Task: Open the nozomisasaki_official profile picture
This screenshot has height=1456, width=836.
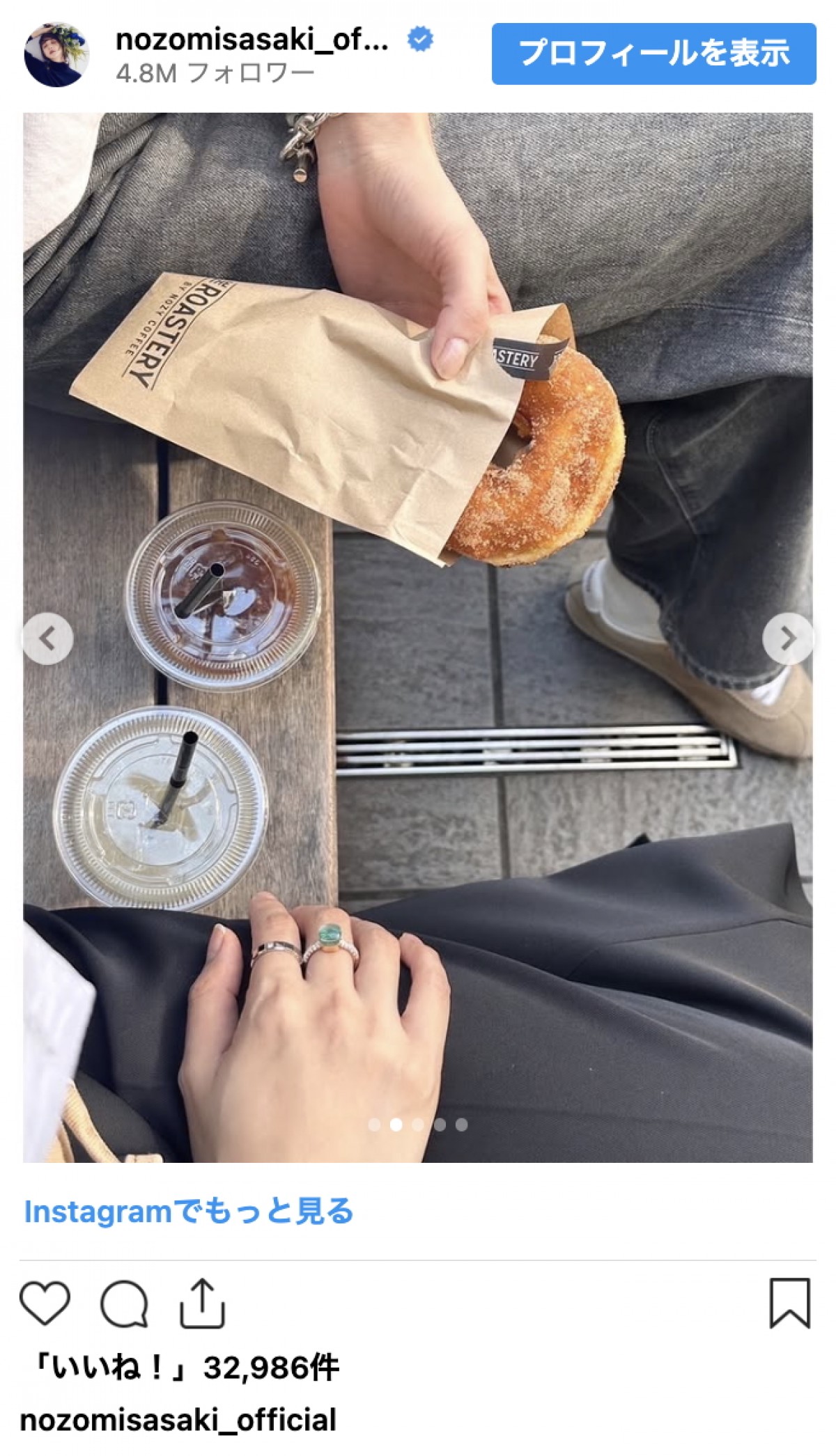Action: [56, 54]
